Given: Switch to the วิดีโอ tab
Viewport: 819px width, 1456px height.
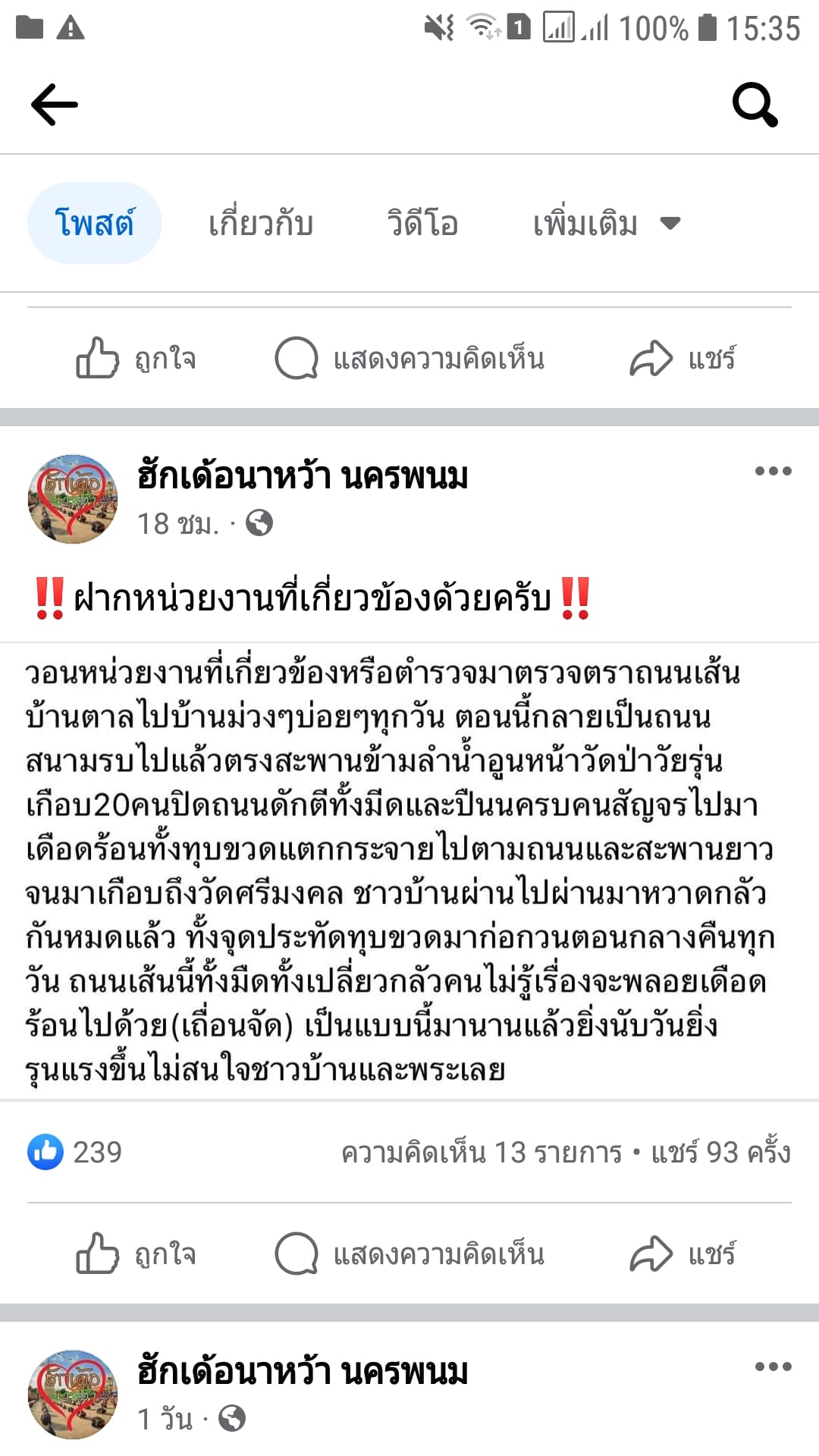Looking at the screenshot, I should point(422,223).
